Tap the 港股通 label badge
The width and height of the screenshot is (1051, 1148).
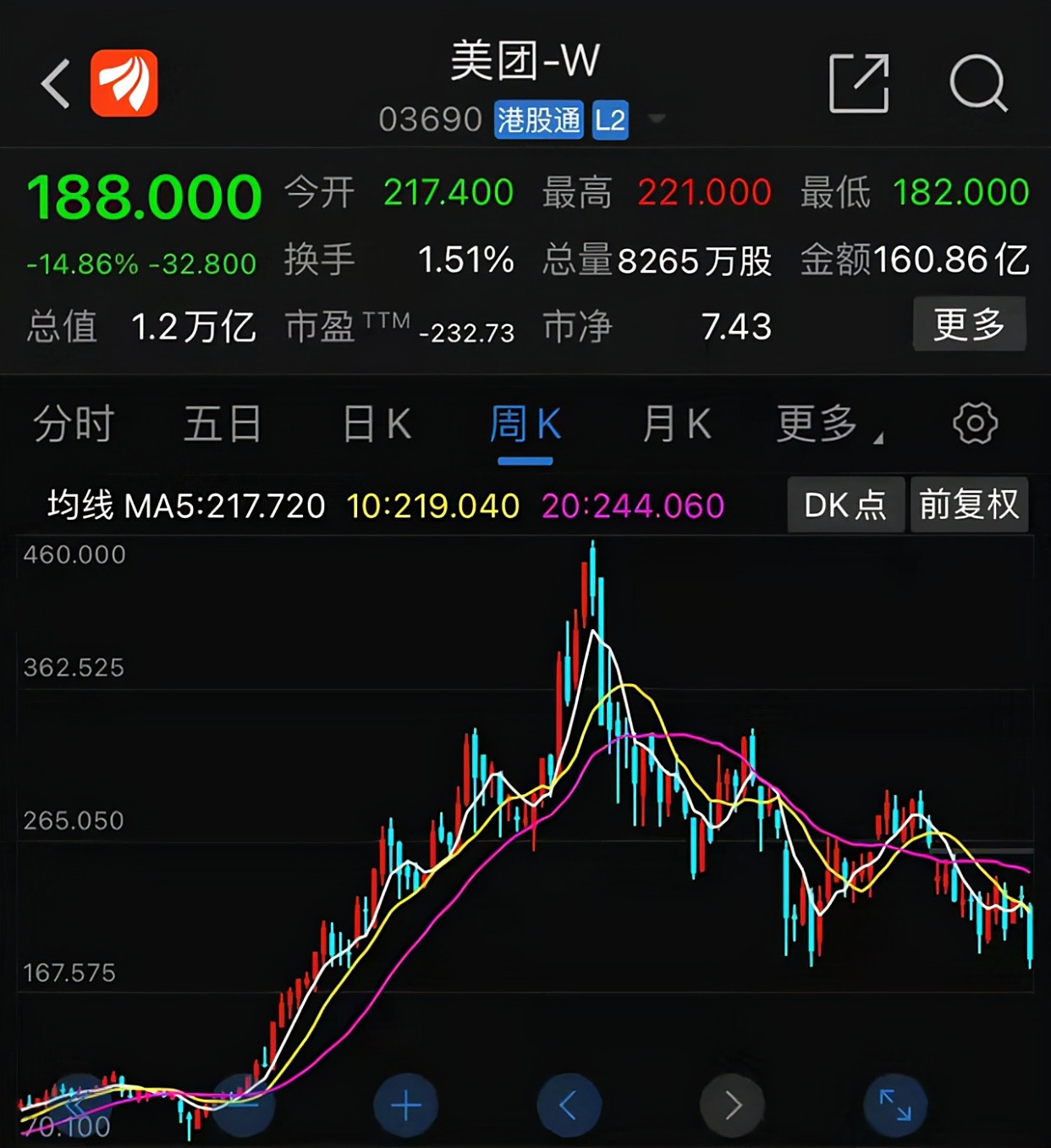pos(538,119)
